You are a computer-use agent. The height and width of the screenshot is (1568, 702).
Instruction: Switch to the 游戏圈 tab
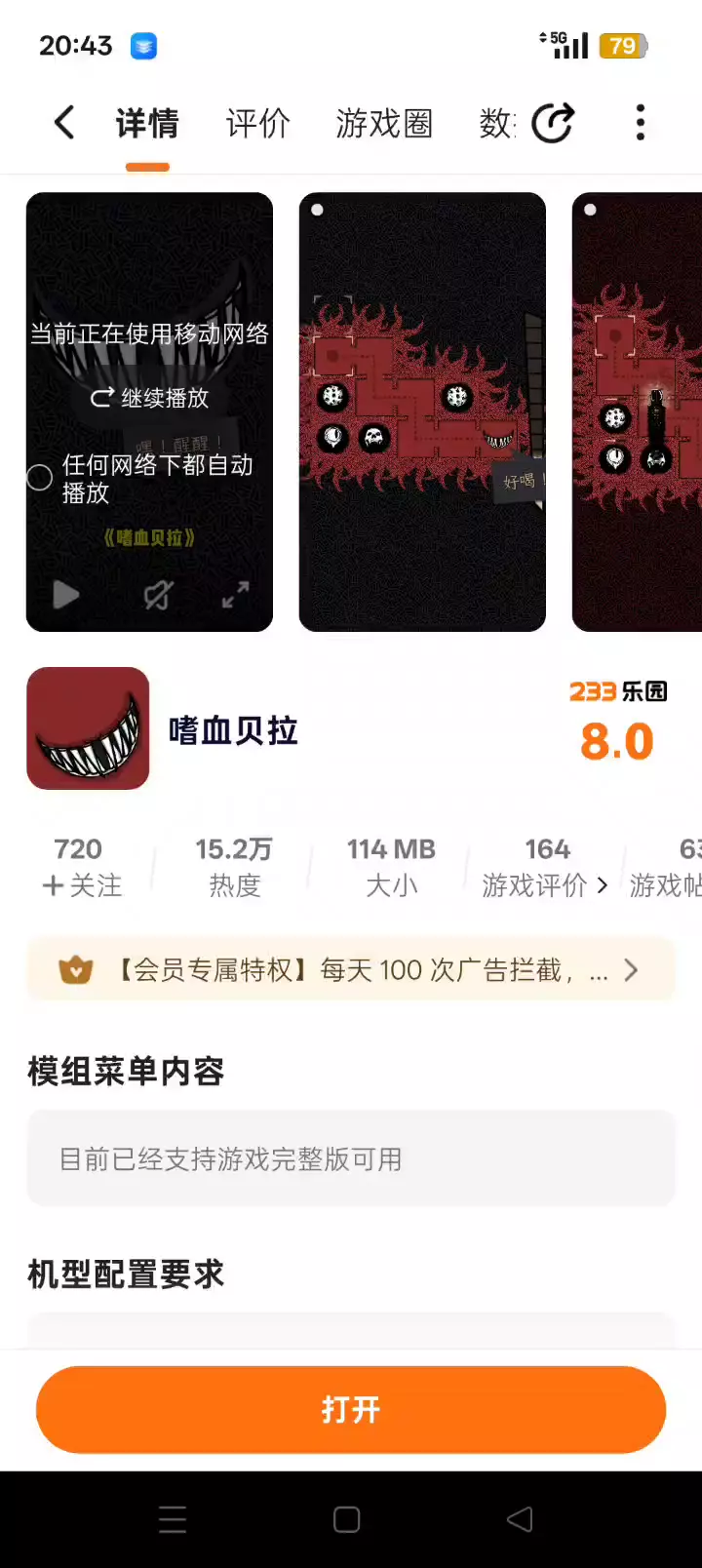pyautogui.click(x=384, y=123)
